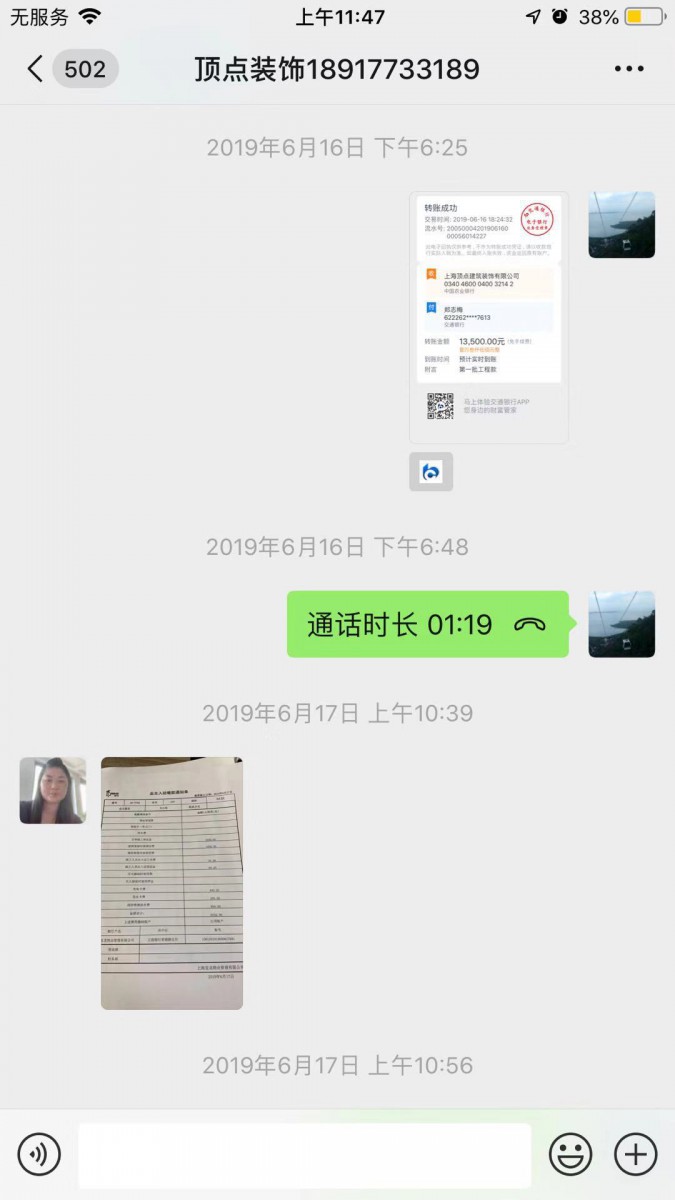
Task: Open the received document photo
Action: (x=172, y=883)
